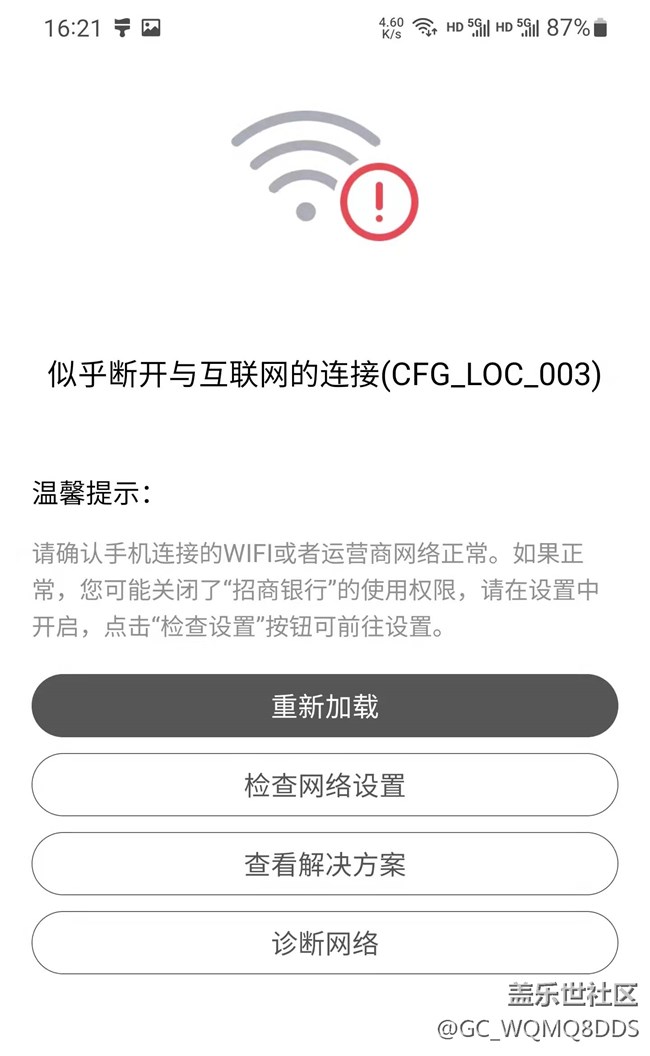Open 检查网络设置 network settings
The width and height of the screenshot is (650, 1056).
[x=325, y=785]
